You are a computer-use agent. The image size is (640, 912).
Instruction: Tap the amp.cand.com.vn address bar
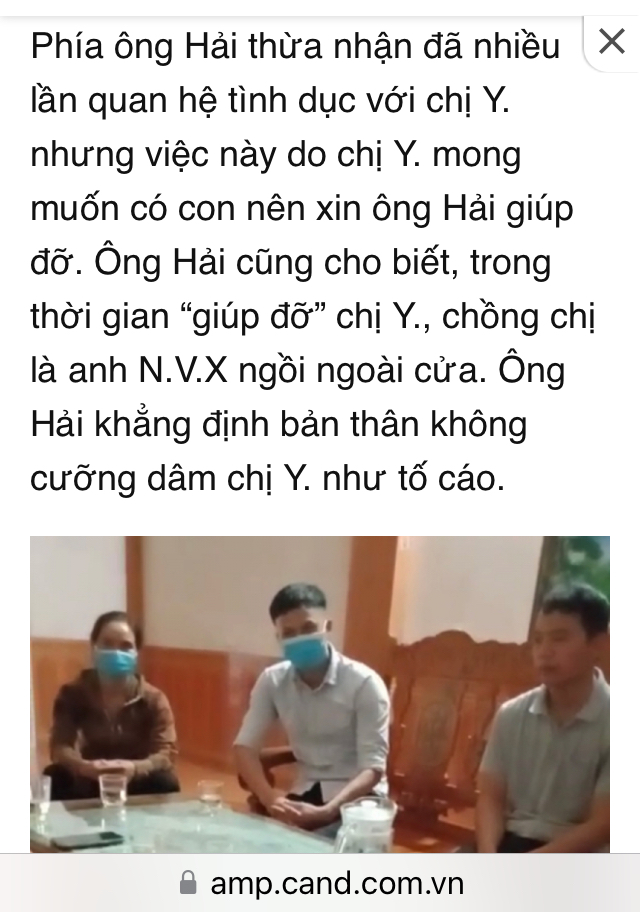click(320, 883)
